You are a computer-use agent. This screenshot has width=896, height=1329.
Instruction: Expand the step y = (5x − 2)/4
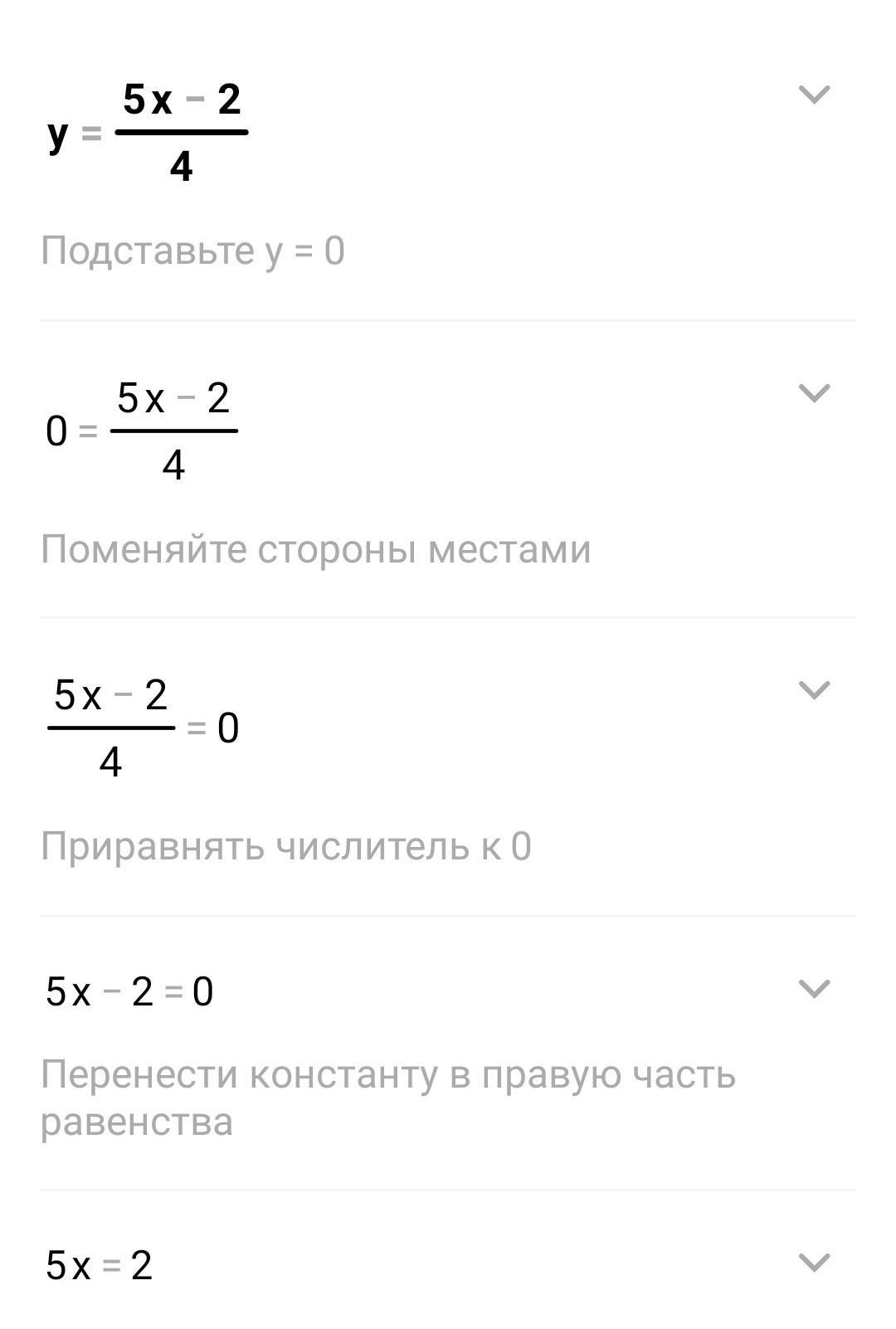point(814,95)
